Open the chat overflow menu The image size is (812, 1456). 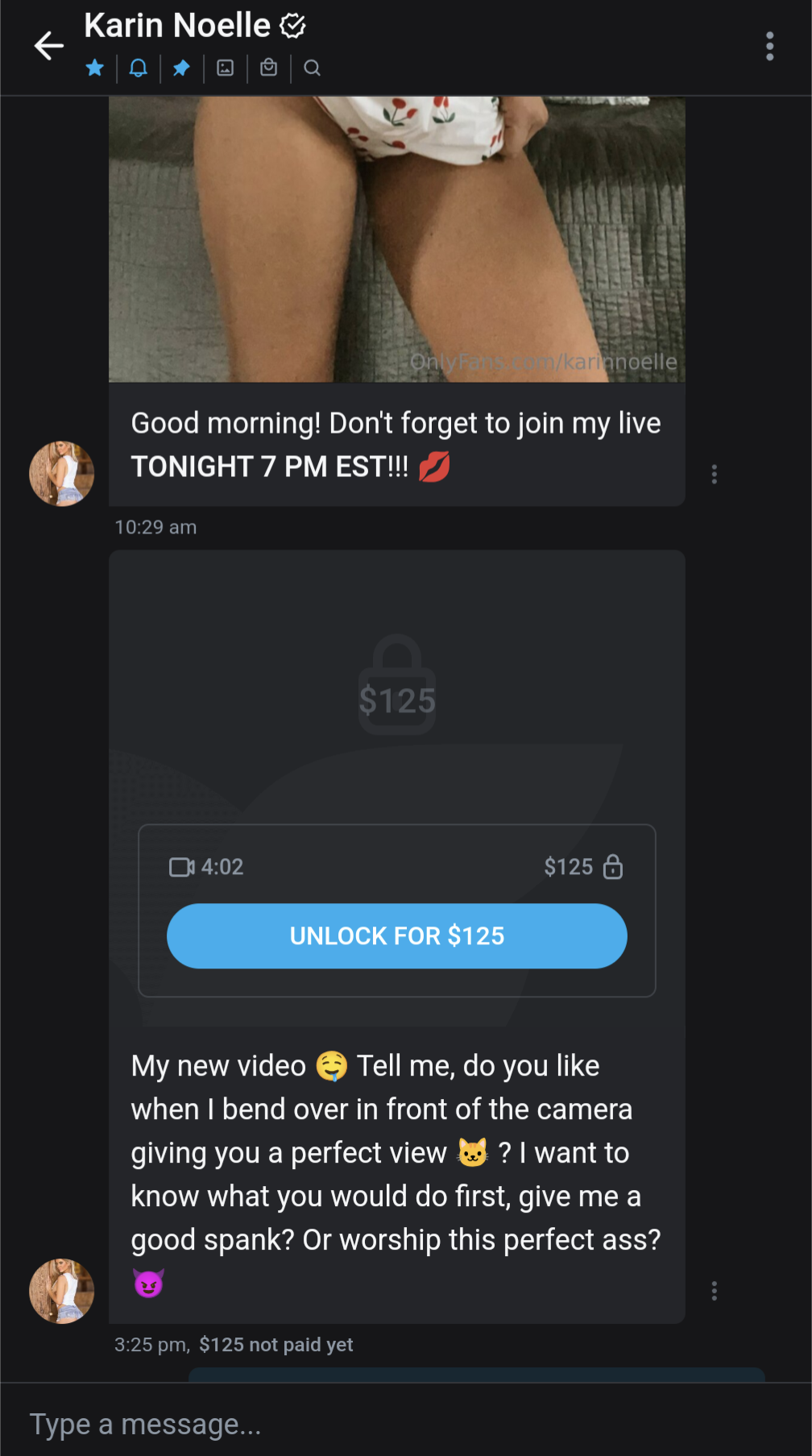769,46
